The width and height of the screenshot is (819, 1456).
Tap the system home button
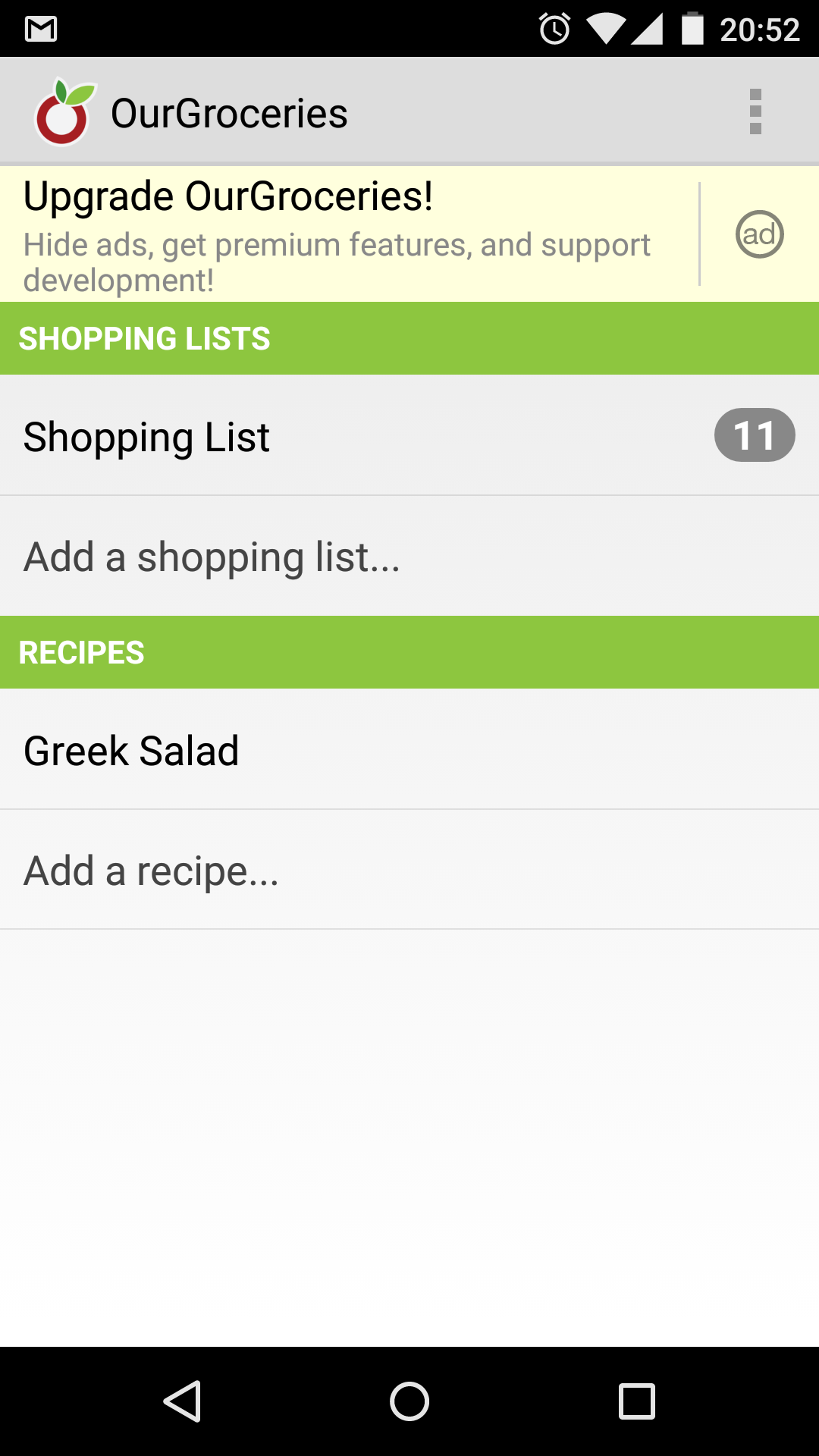(x=409, y=1401)
